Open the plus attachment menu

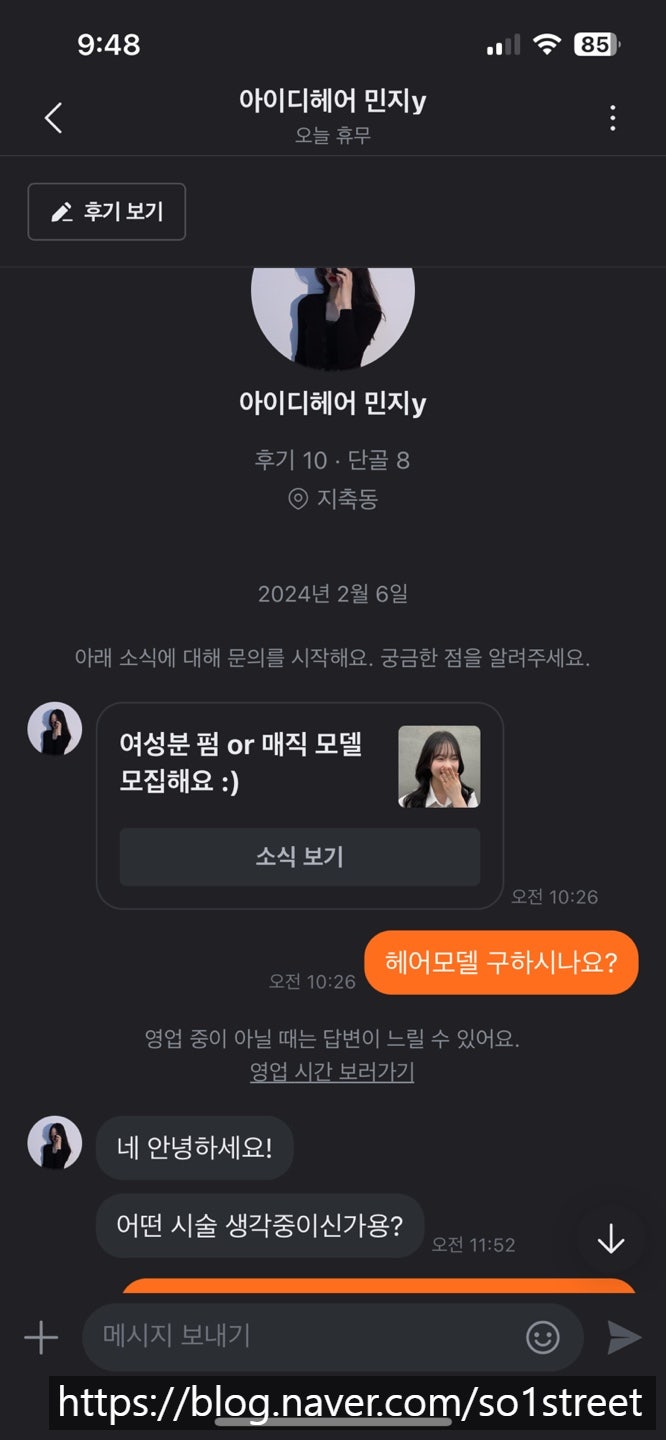[41, 1337]
